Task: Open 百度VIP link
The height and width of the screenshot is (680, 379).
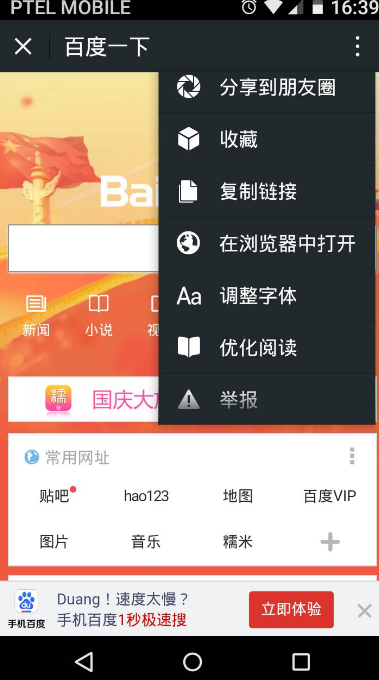Action: (x=330, y=496)
